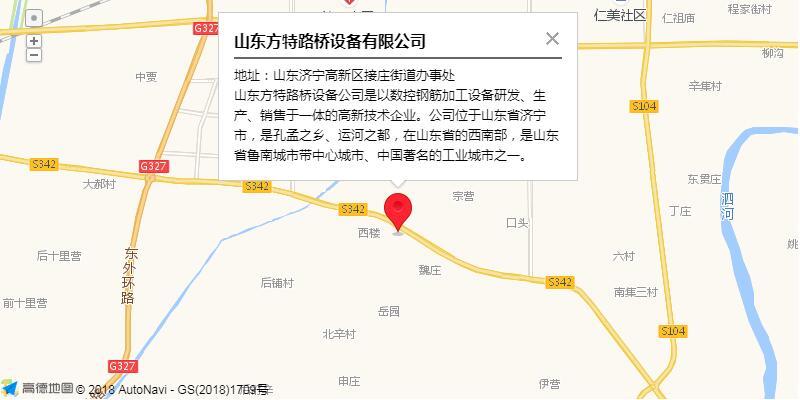
Task: Tap the locate-me button above the zoom controls
Action: click(34, 18)
